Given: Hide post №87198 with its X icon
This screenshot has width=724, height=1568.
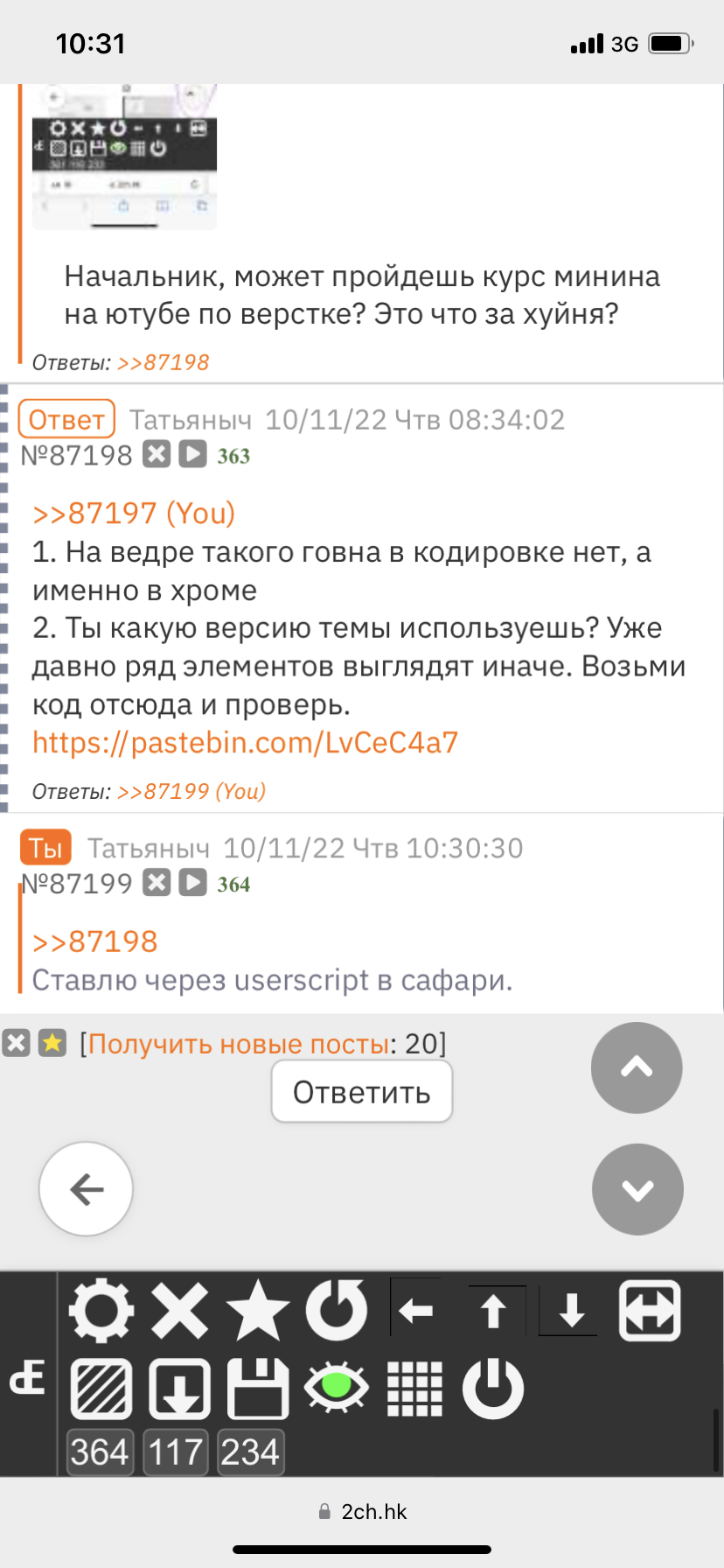Looking at the screenshot, I should click(x=157, y=454).
